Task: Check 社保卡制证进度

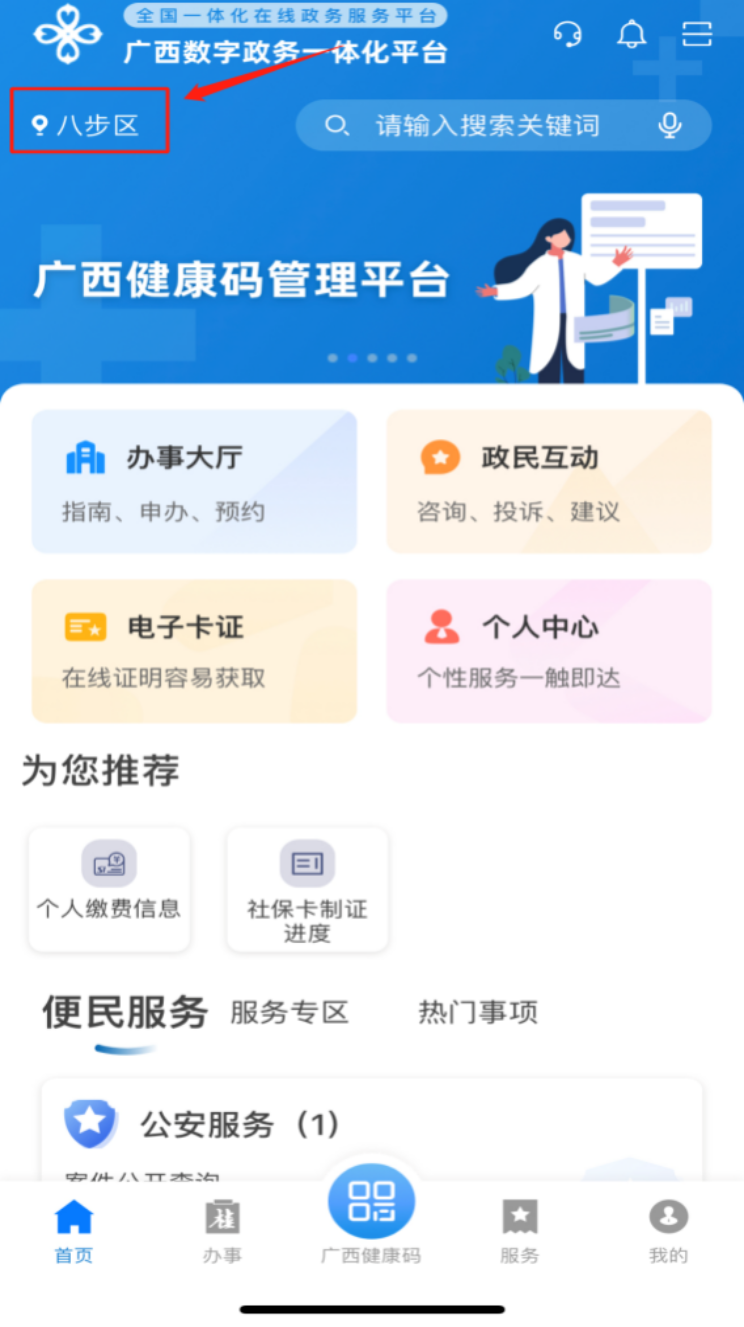Action: tap(307, 888)
